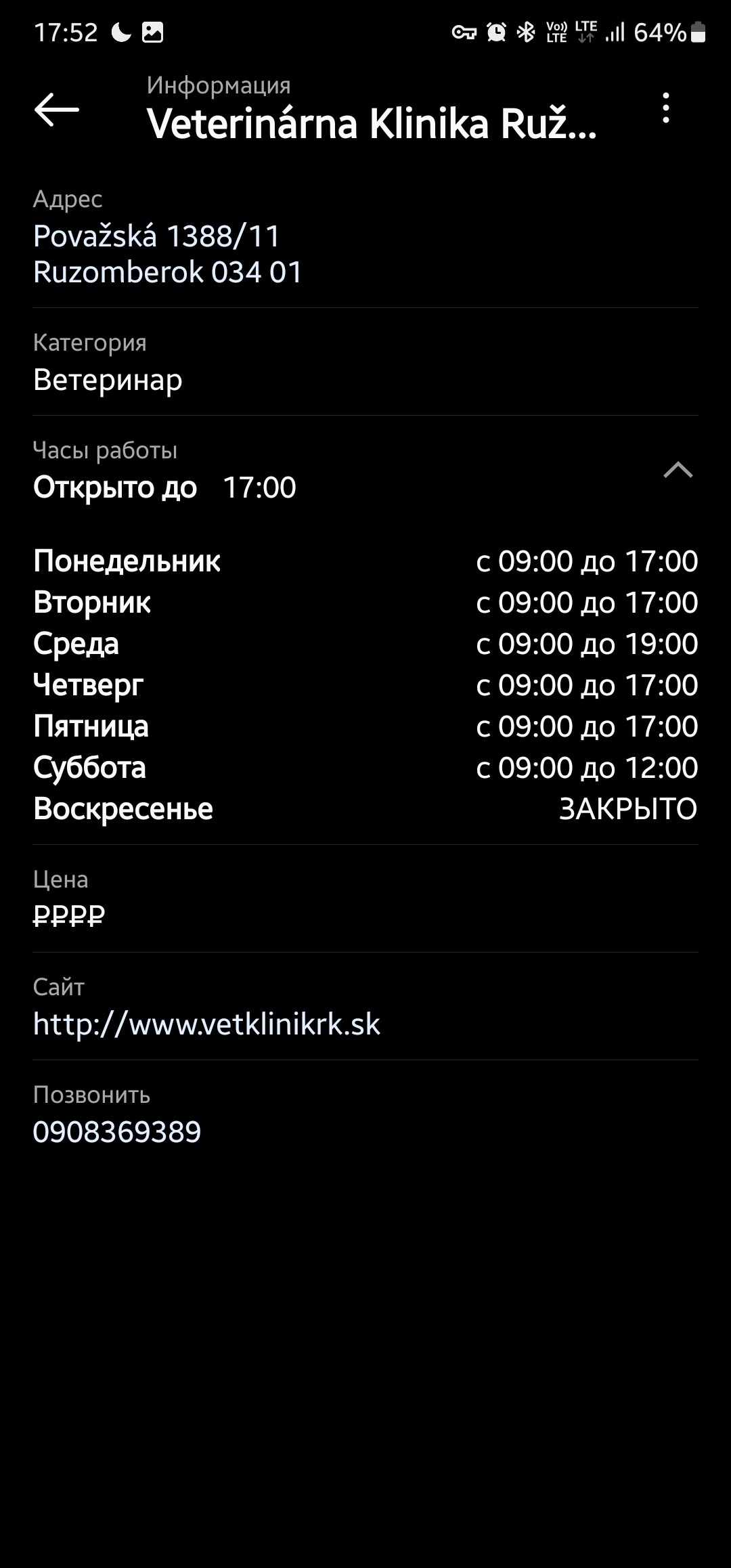731x1568 pixels.
Task: Collapse the working hours list
Action: (x=678, y=470)
